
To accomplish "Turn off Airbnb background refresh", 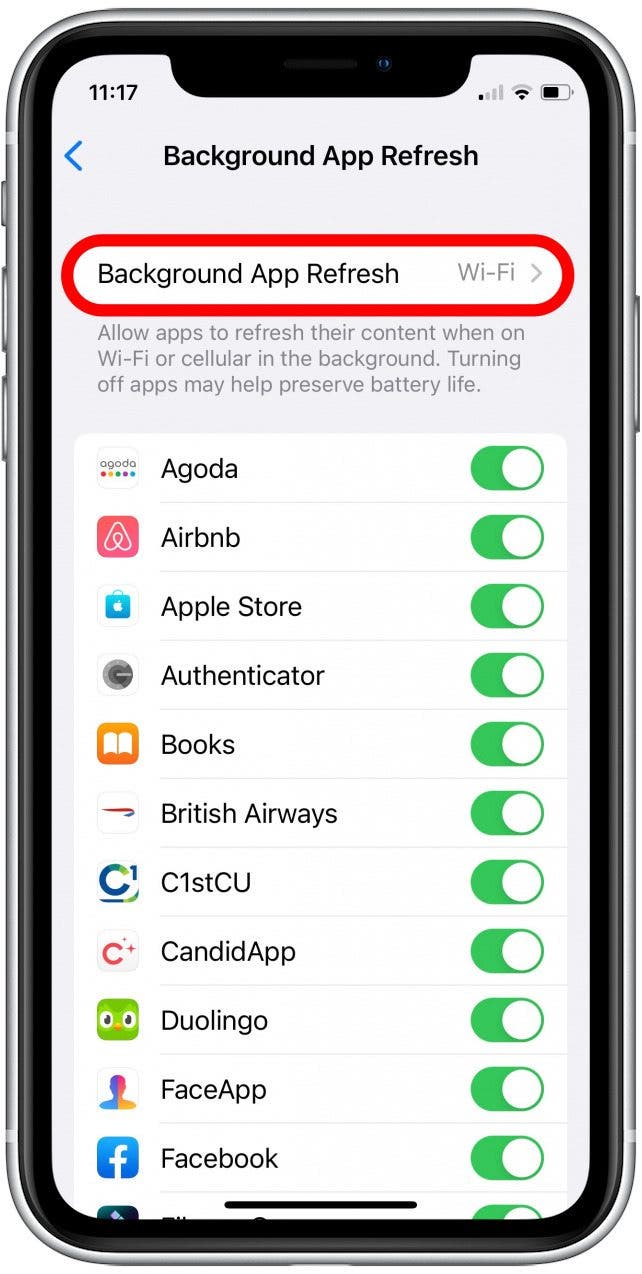I will coord(507,538).
